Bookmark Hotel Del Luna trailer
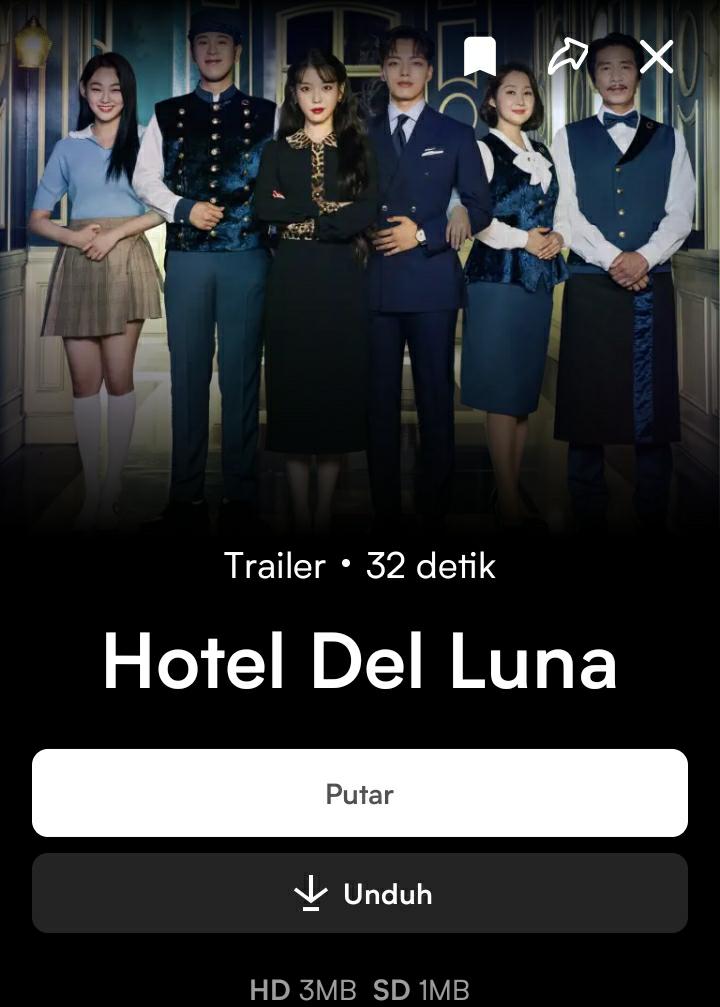The image size is (720, 1007). 480,58
